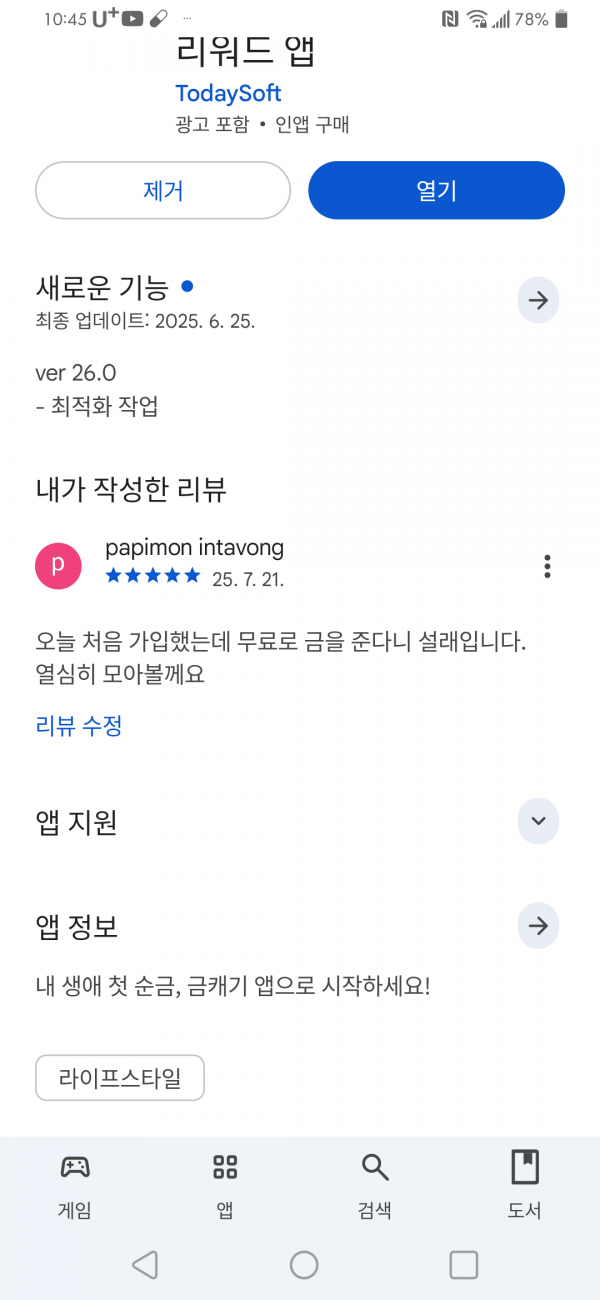Switch to the 앱 tab

pyautogui.click(x=225, y=1185)
